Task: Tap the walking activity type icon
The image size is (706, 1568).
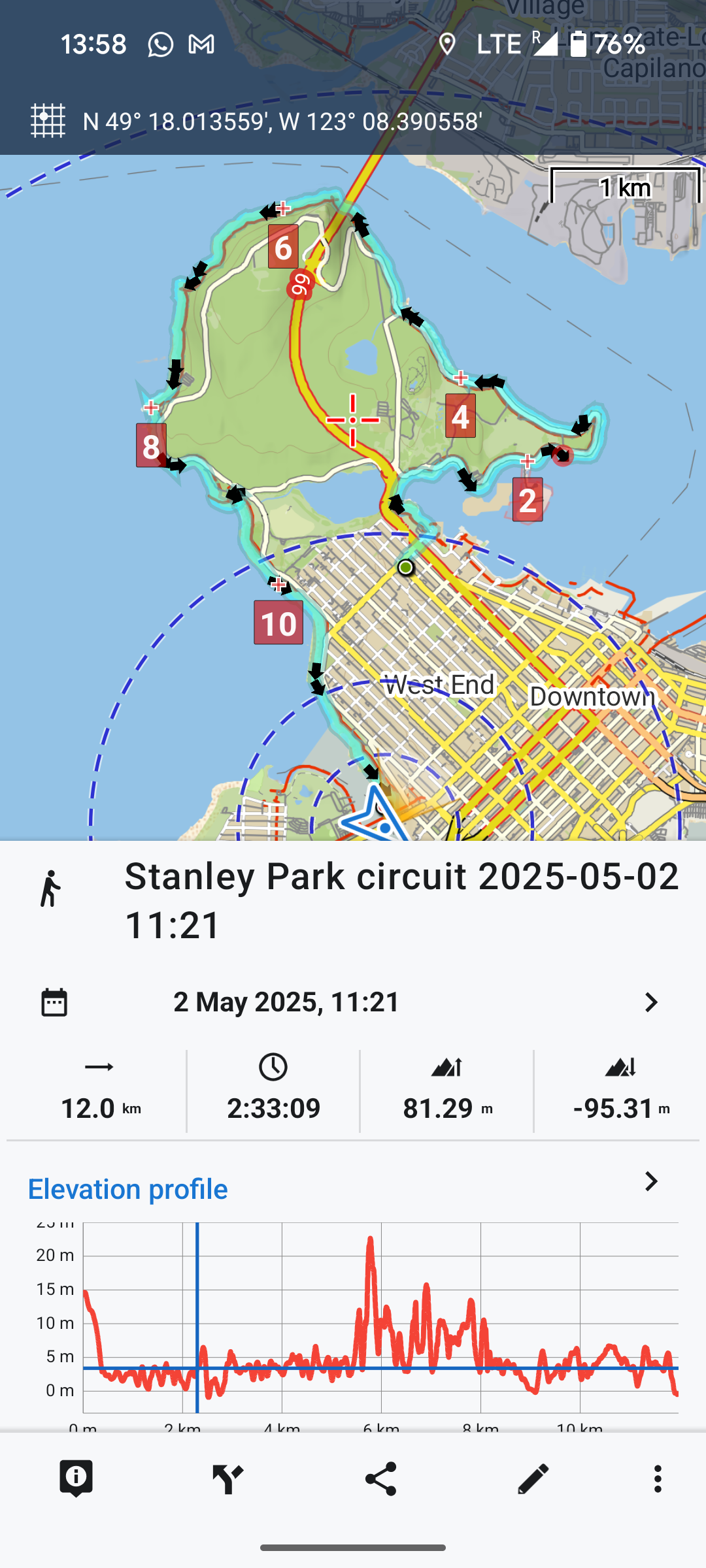Action: (50, 889)
